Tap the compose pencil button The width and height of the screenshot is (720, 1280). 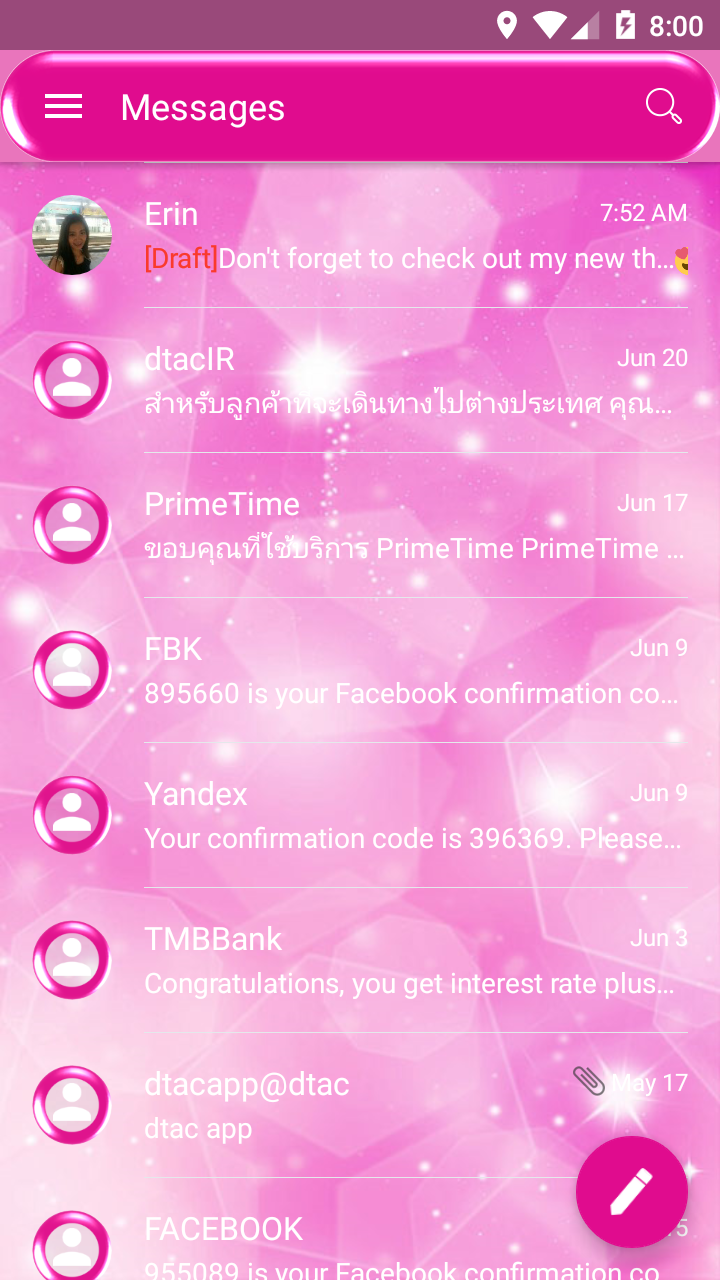point(631,1191)
